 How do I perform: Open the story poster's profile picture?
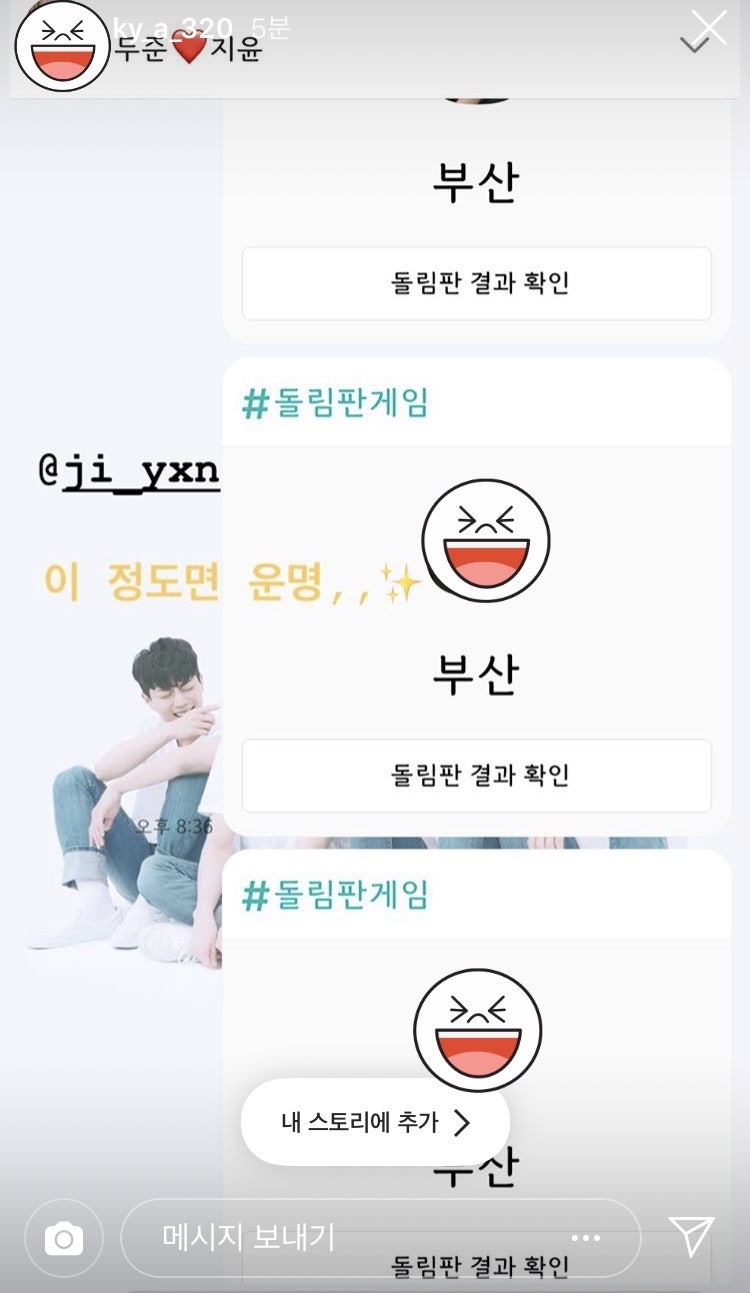pyautogui.click(x=62, y=47)
